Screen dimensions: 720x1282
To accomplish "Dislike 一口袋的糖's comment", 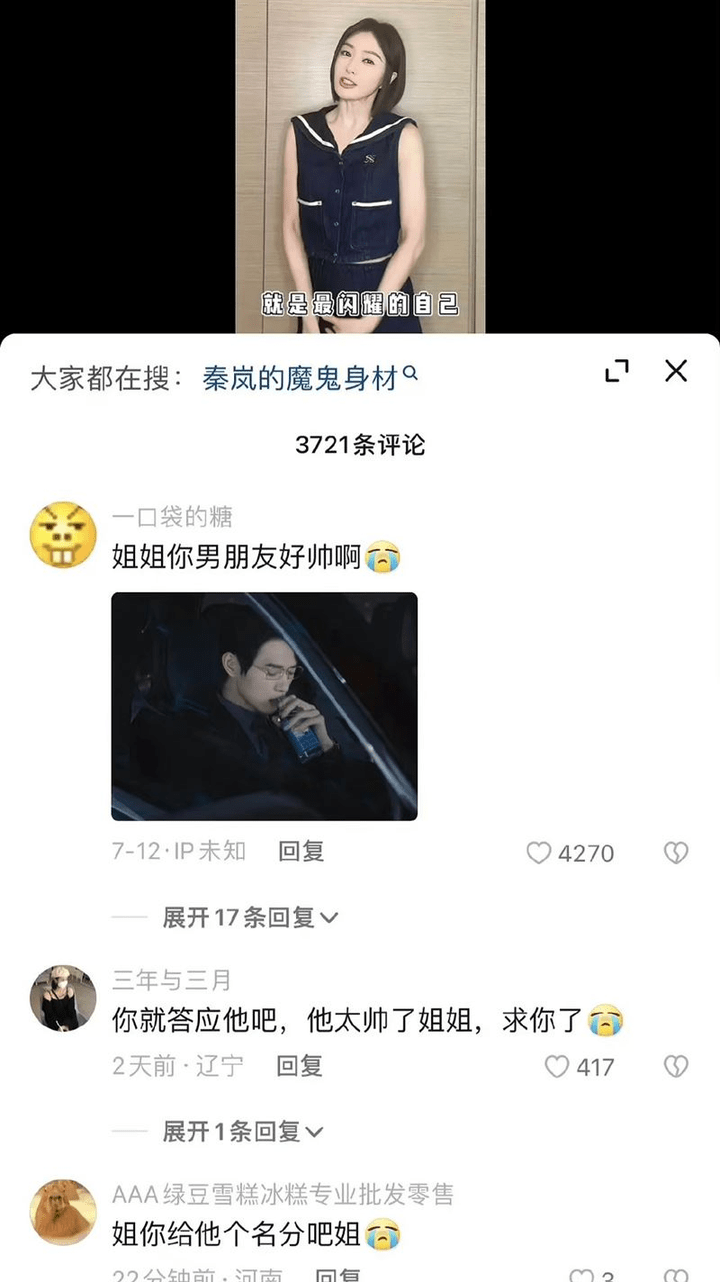I will tap(677, 853).
